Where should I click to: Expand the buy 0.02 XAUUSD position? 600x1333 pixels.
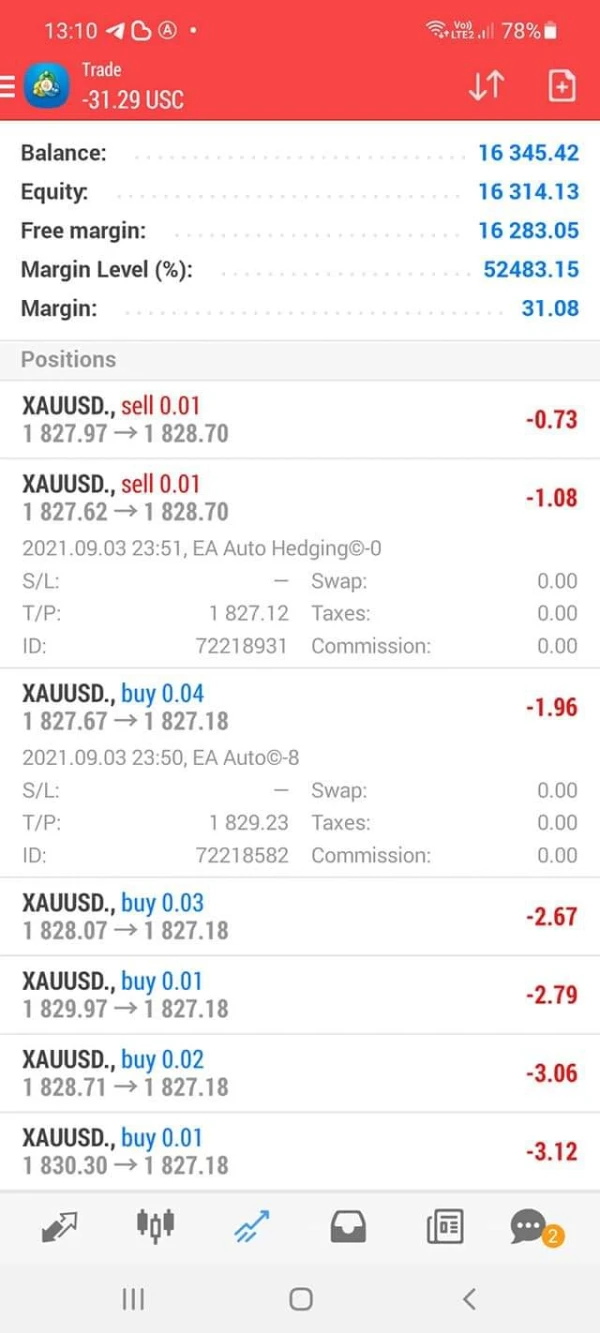pos(300,1073)
